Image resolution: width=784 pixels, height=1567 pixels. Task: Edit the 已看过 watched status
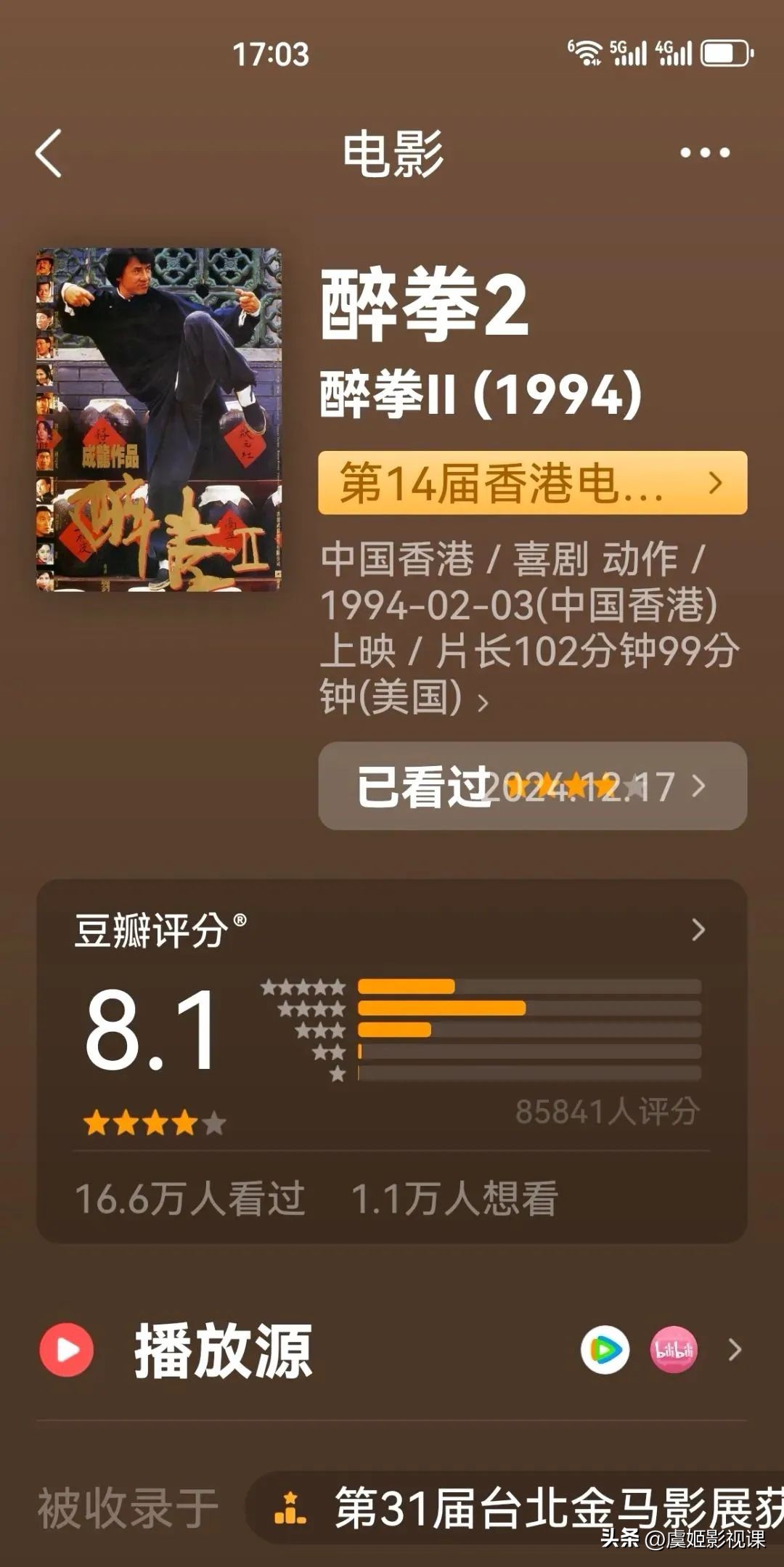[x=532, y=786]
